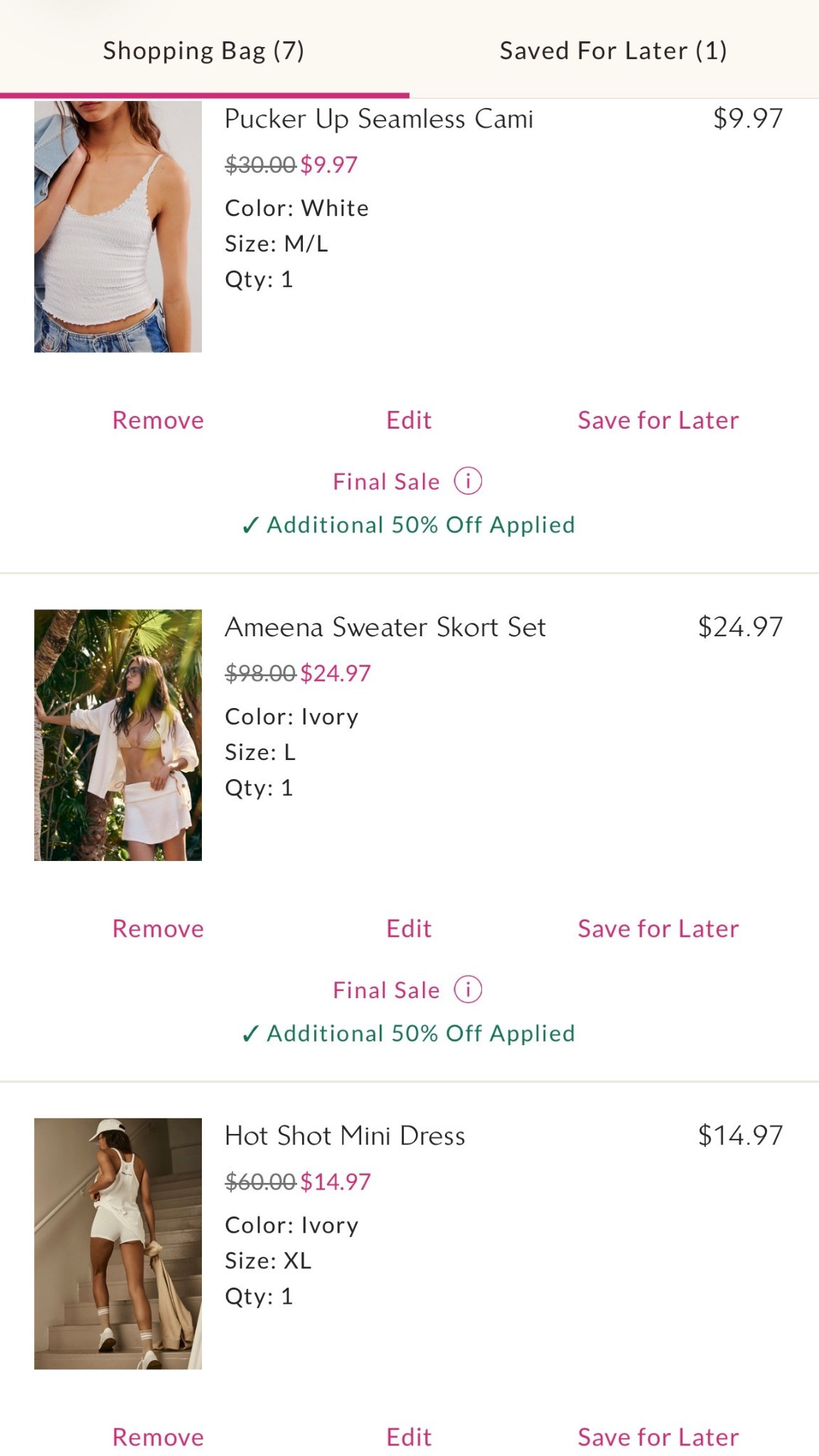Save the Hot Shot Mini Dress for later

[658, 1437]
